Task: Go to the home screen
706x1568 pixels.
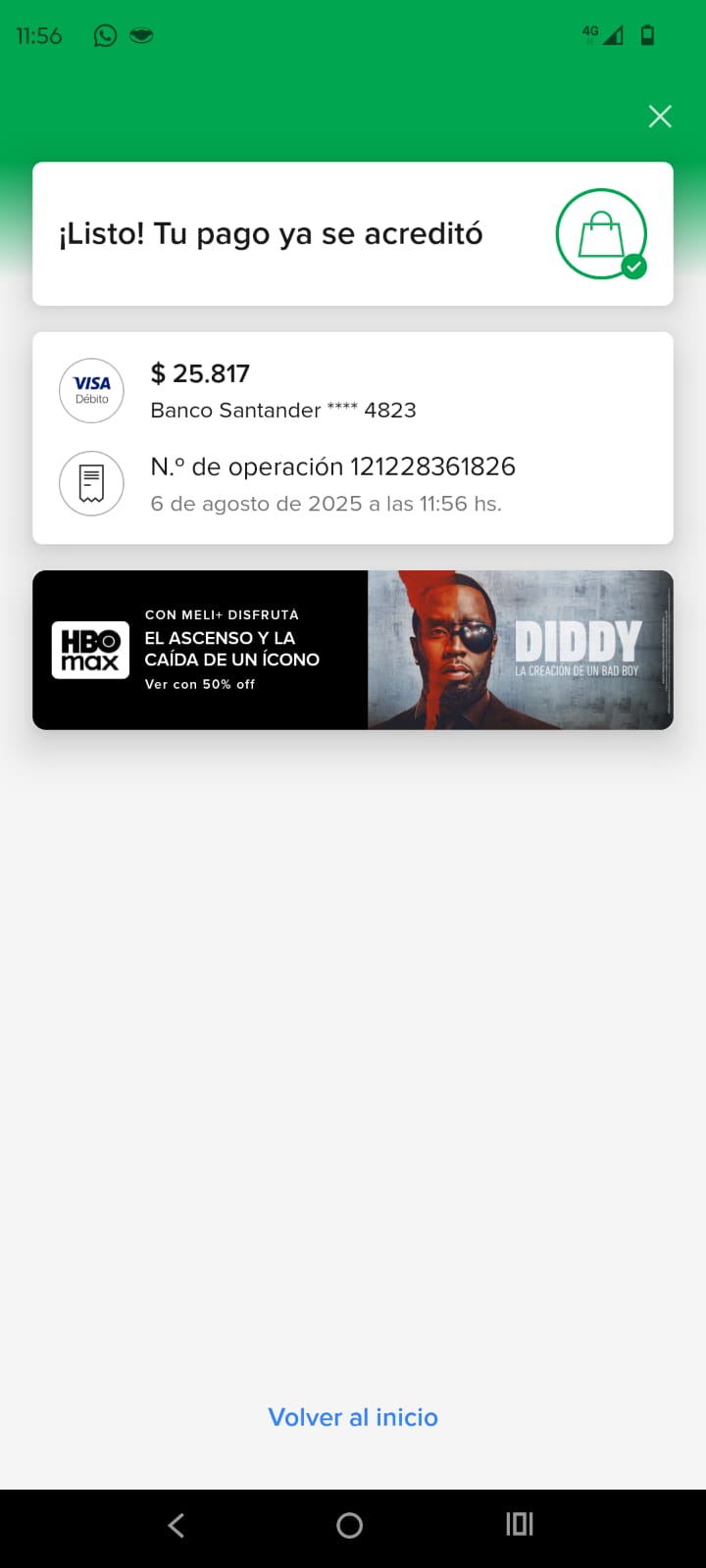Action: pyautogui.click(x=350, y=1525)
